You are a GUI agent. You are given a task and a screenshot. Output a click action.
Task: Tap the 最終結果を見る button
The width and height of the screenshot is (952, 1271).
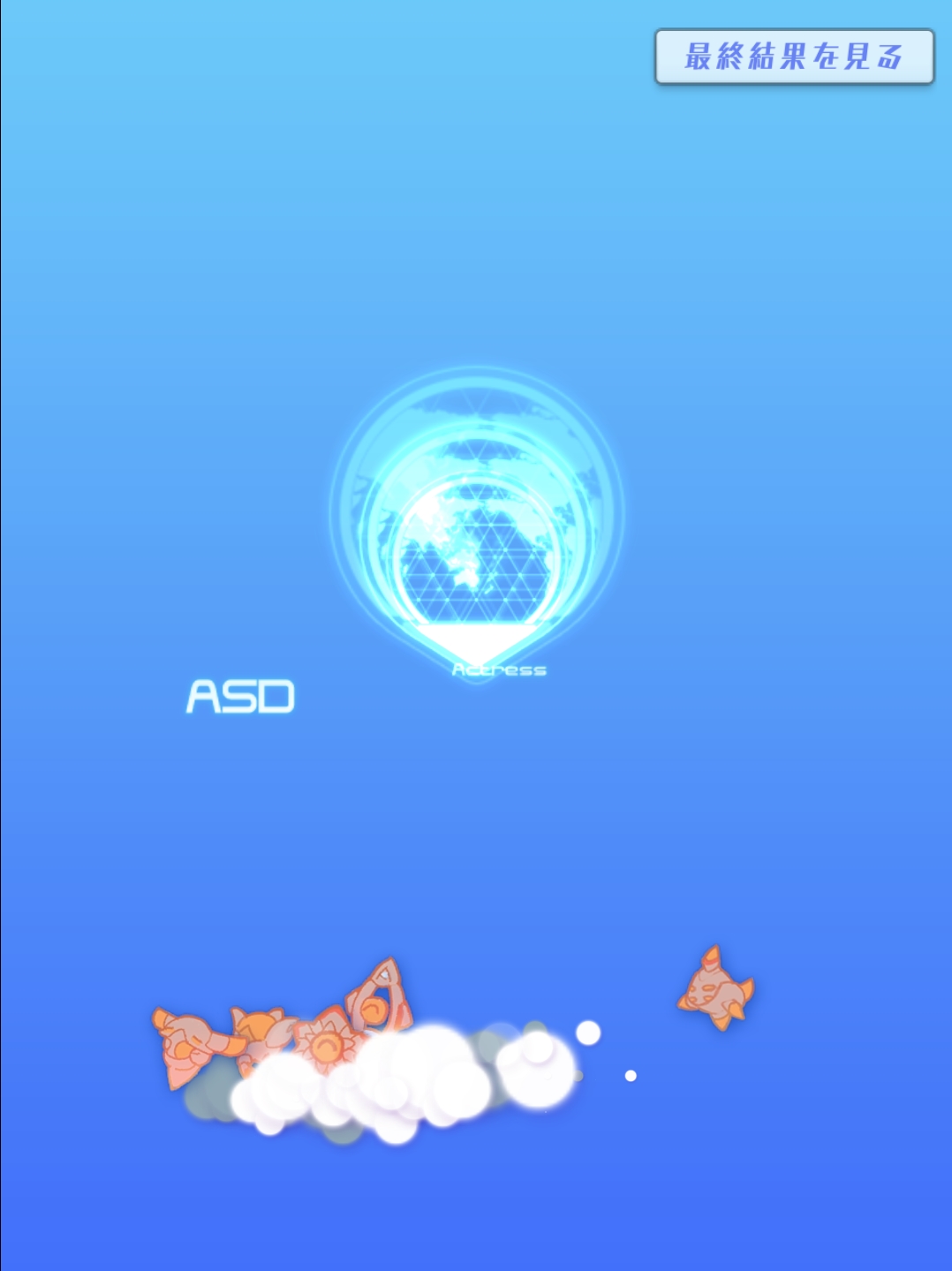[x=793, y=57]
